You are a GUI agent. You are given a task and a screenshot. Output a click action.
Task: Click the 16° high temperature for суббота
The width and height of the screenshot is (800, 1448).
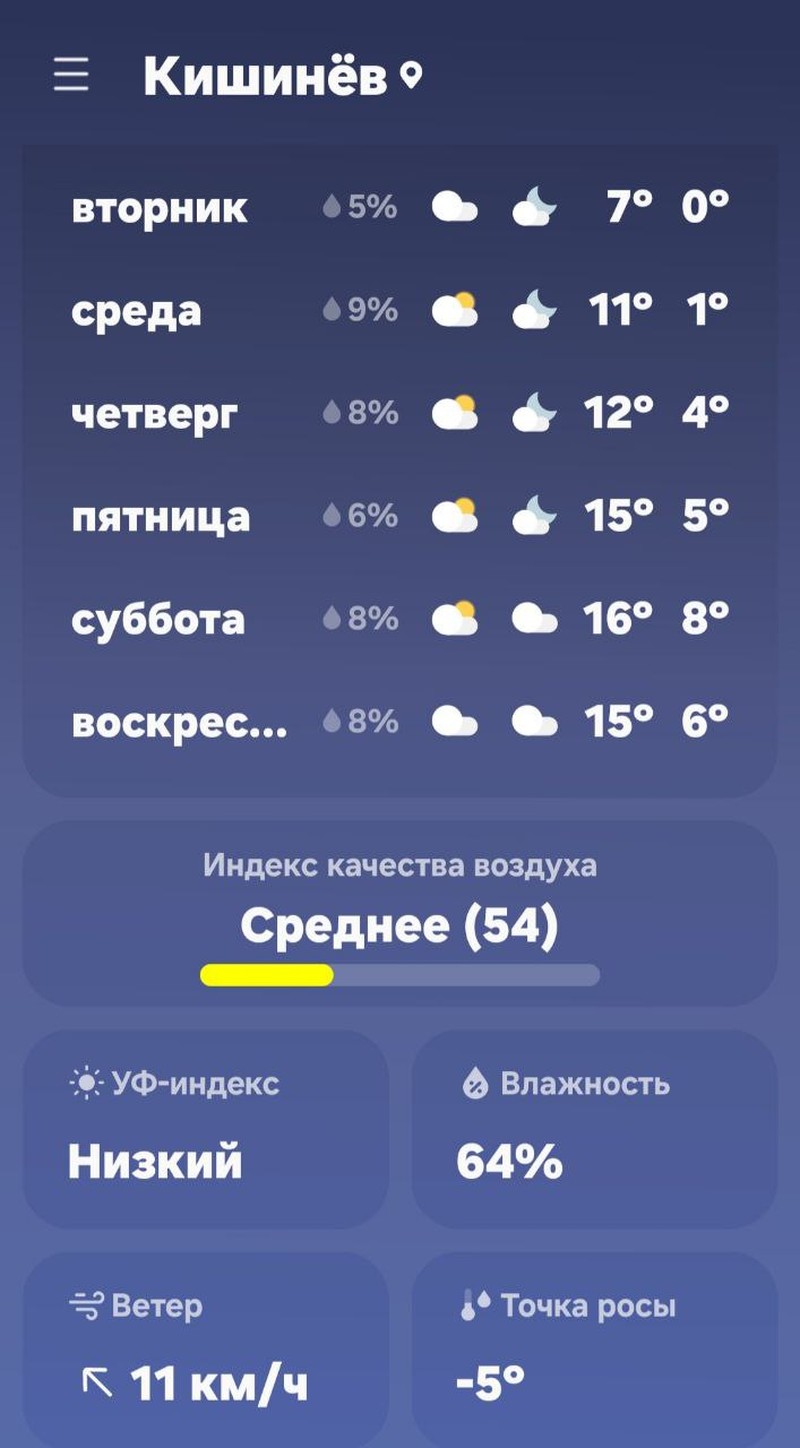pyautogui.click(x=619, y=619)
